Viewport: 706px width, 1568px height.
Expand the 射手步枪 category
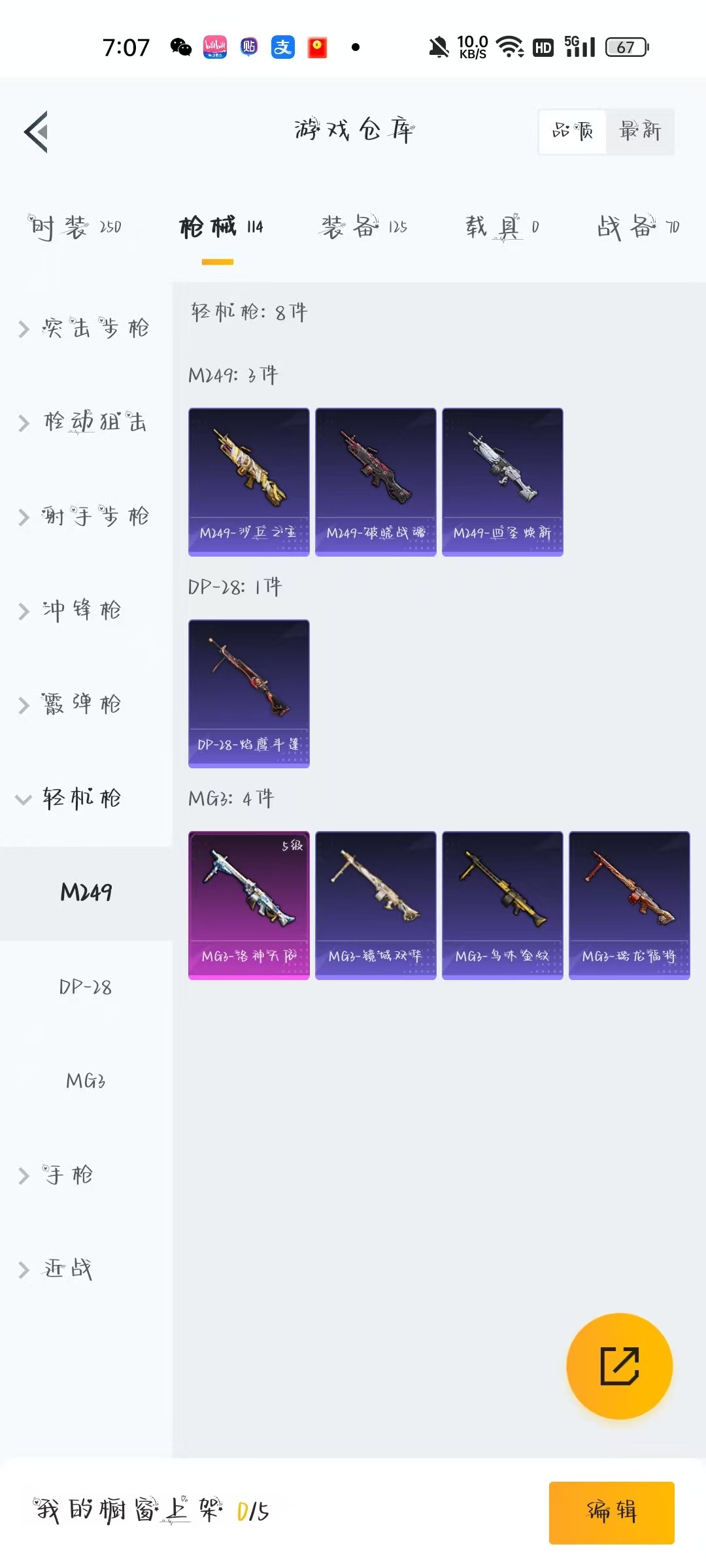85,516
